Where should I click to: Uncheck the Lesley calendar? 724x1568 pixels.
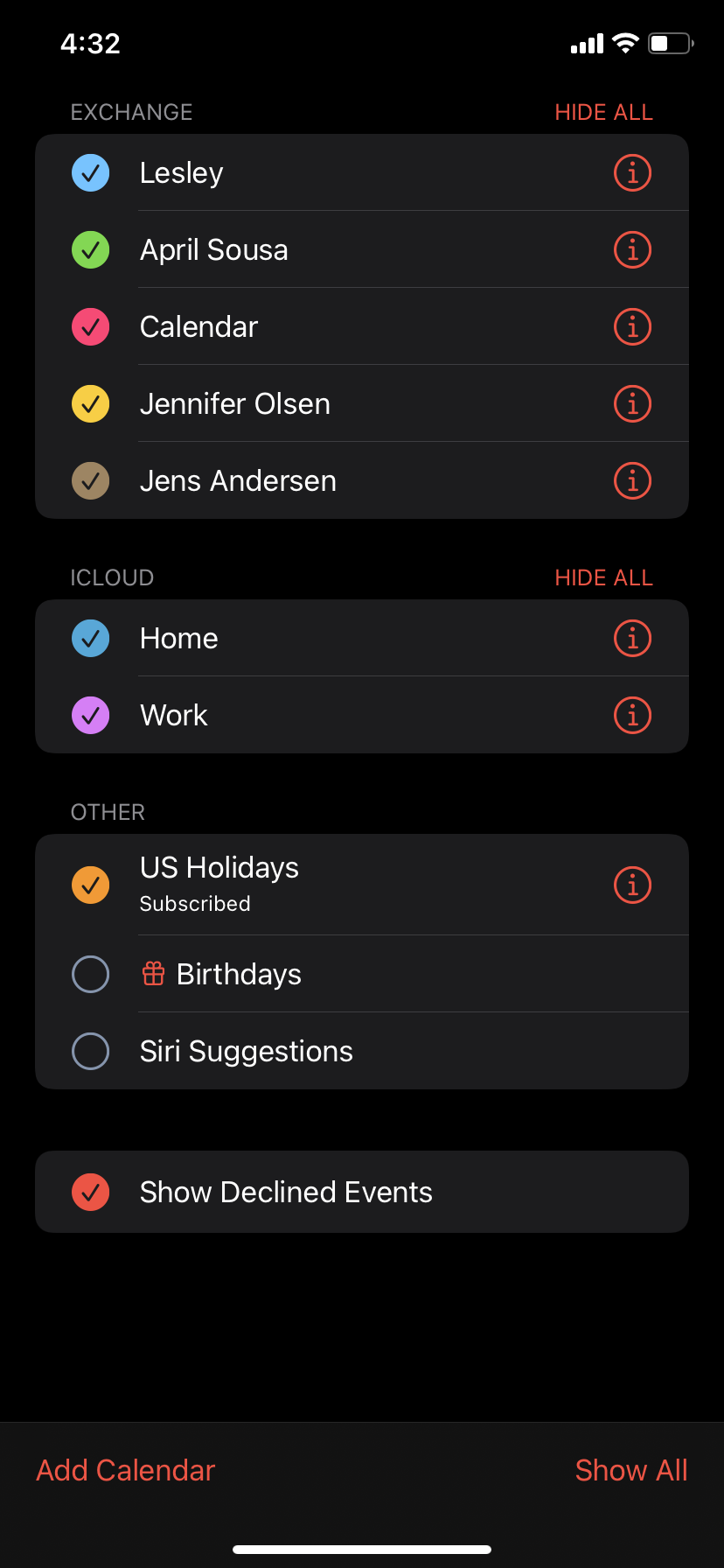click(90, 173)
